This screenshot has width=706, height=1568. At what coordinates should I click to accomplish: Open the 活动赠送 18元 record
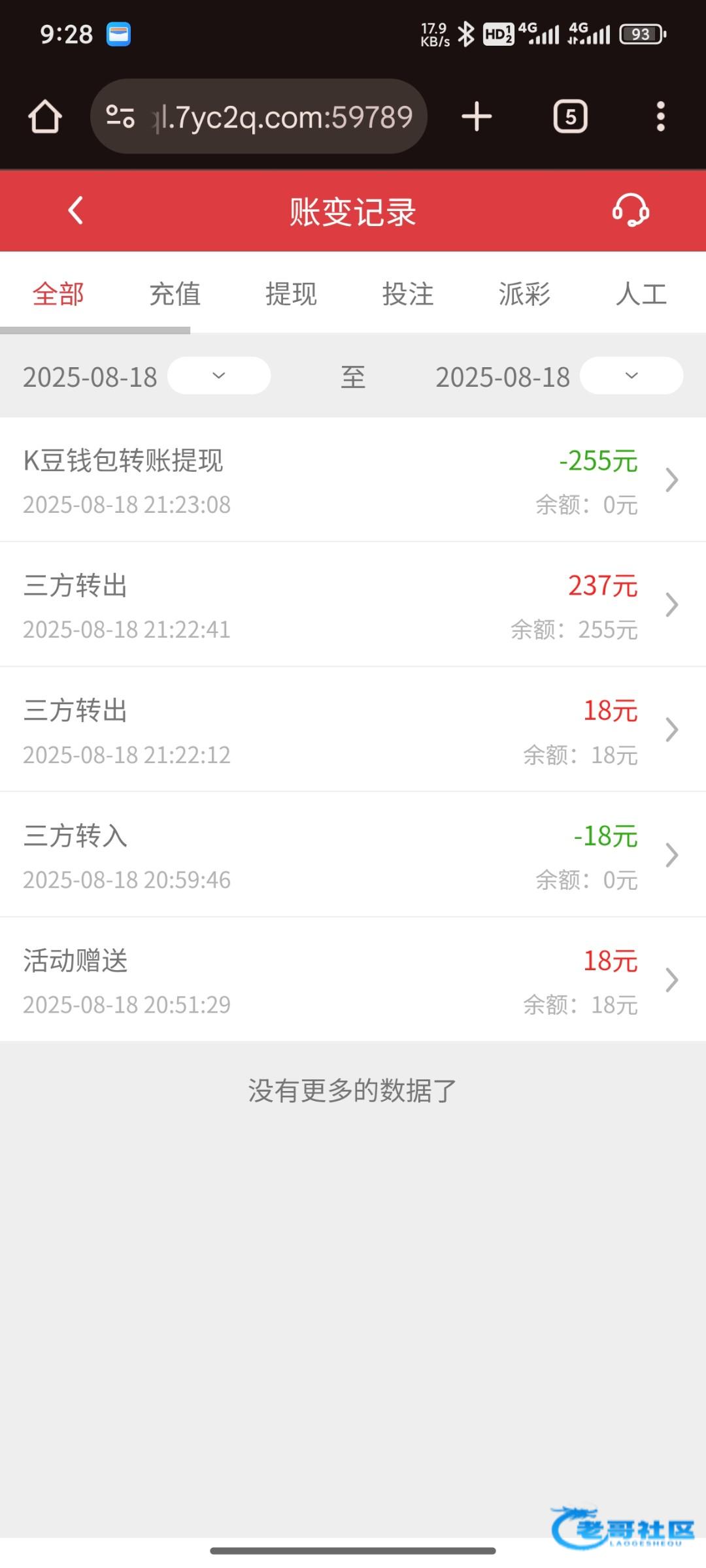[353, 980]
